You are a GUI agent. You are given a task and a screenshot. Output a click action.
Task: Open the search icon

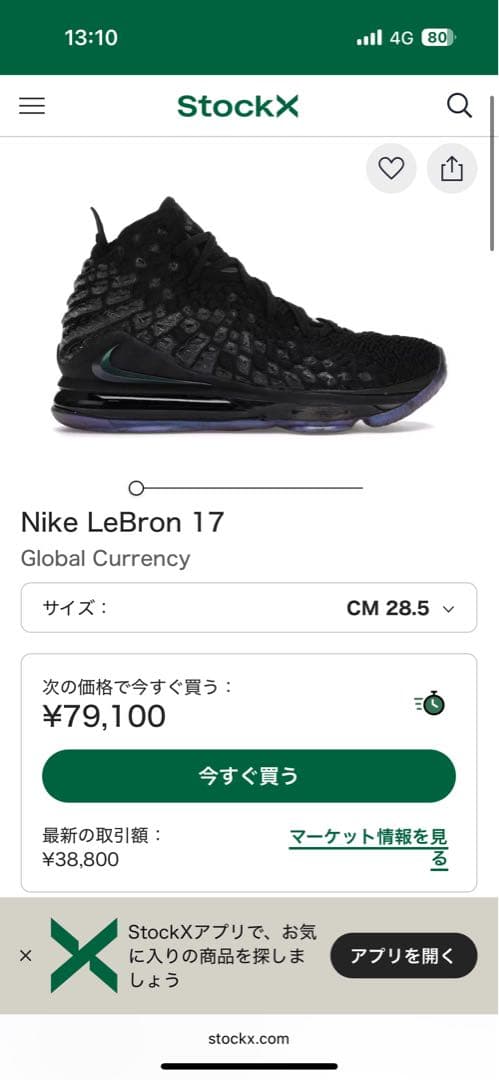click(x=459, y=105)
